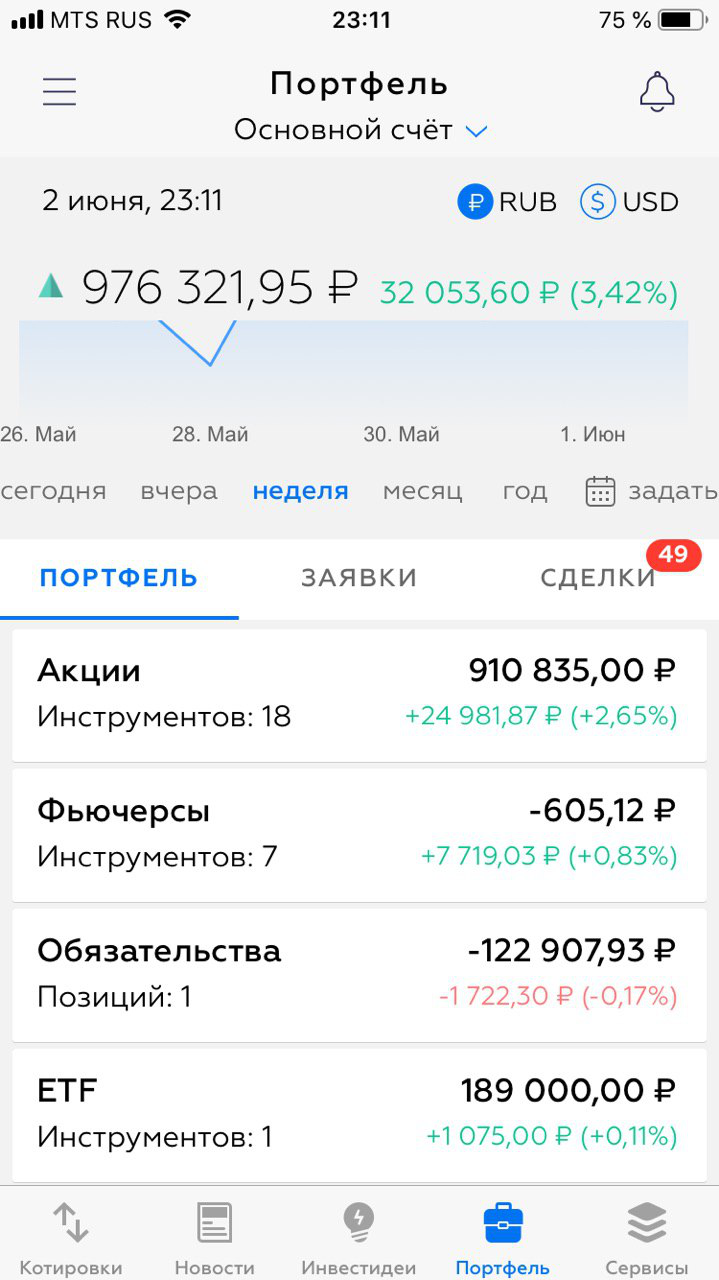Image resolution: width=719 pixels, height=1280 pixels.
Task: Open the hamburger drawer menu
Action: point(60,92)
